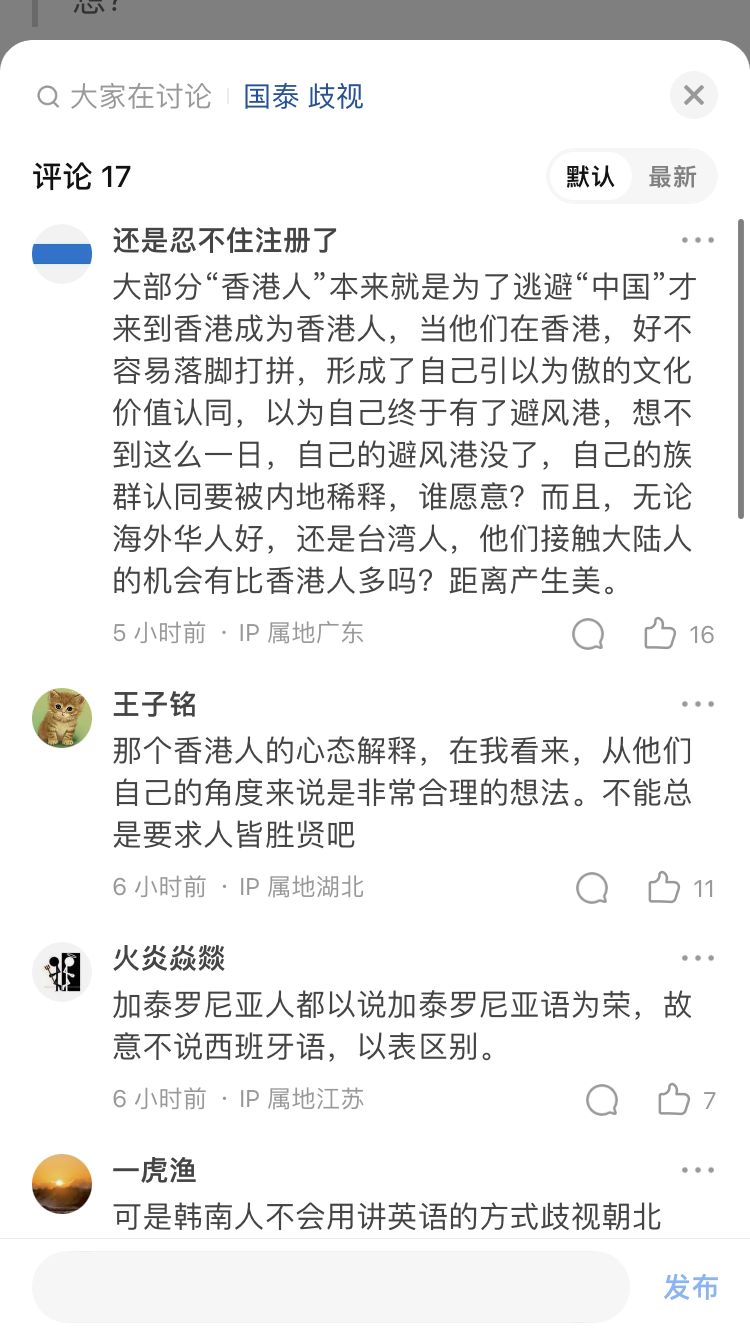
Task: Open 火炎焱燚's profile avatar
Action: pyautogui.click(x=62, y=971)
